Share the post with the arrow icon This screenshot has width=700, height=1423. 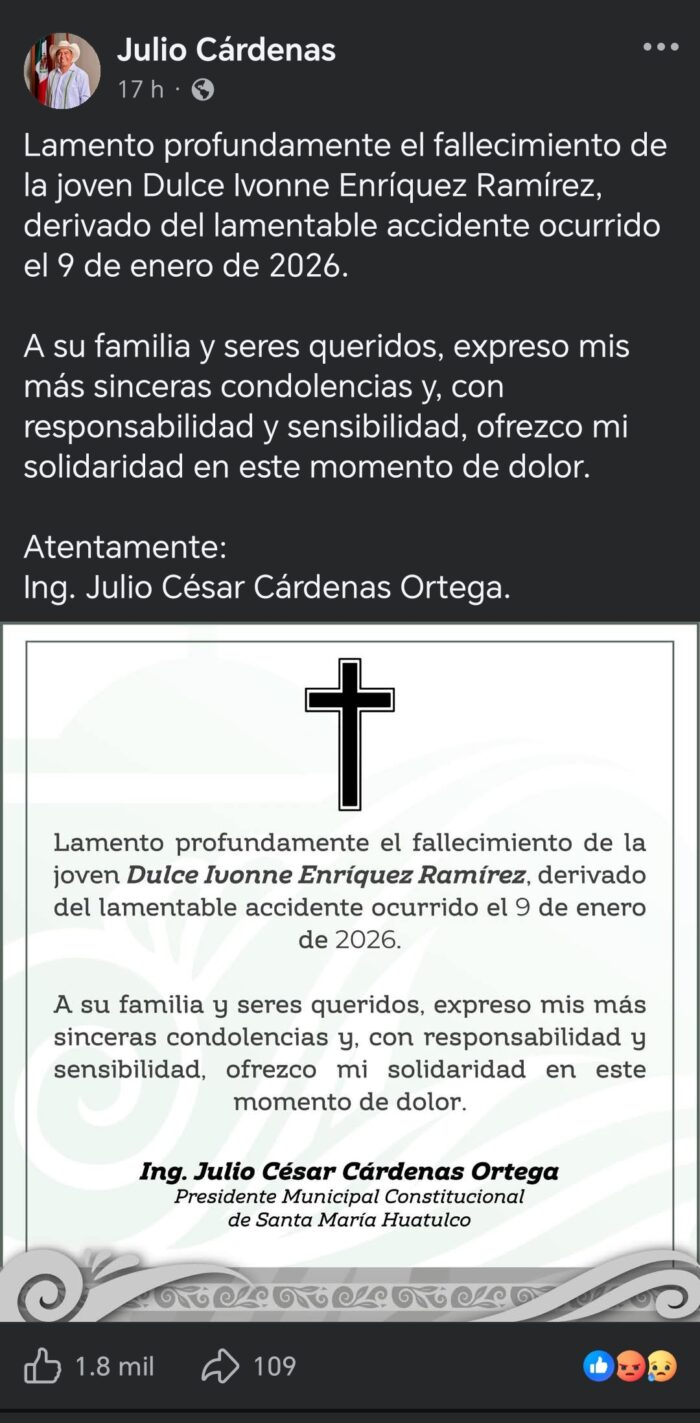(x=221, y=1366)
